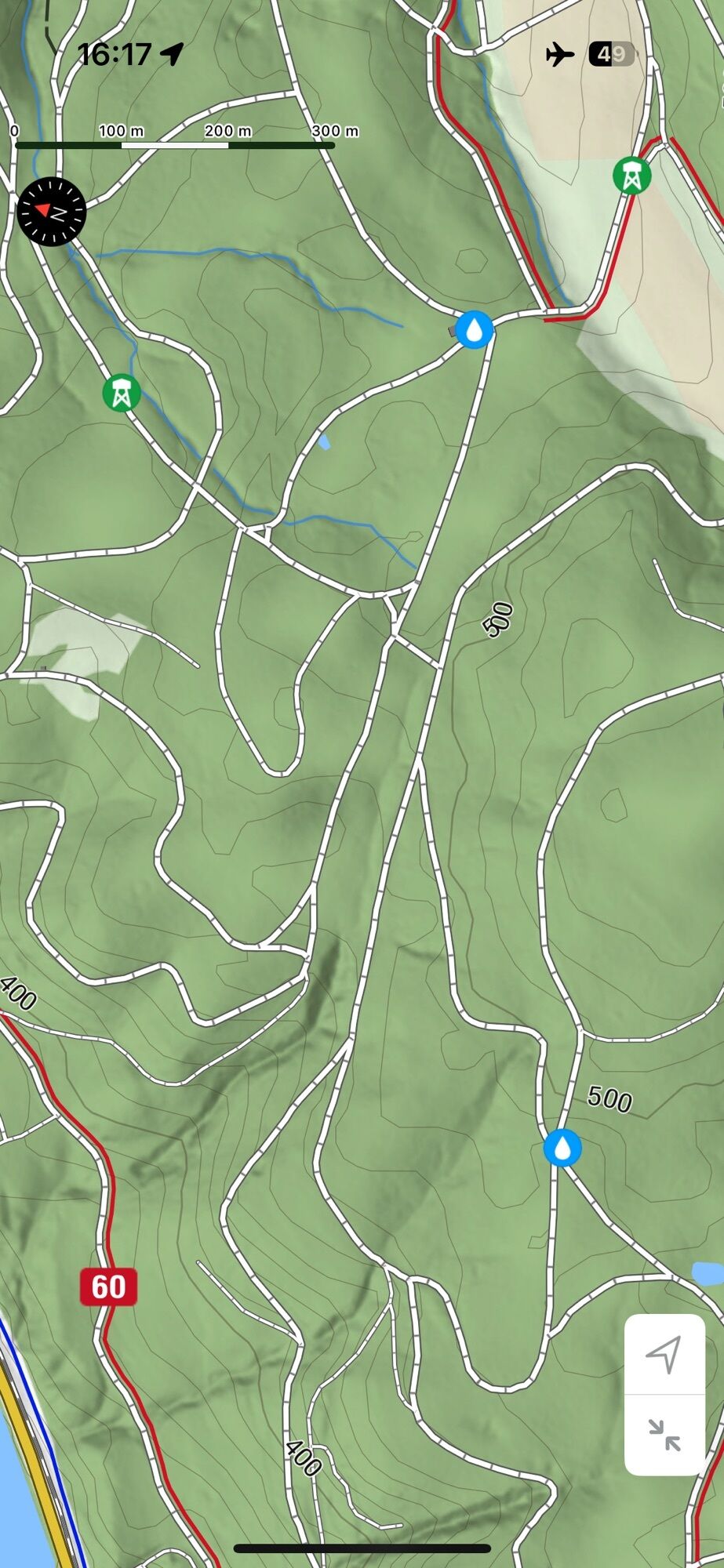Viewport: 724px width, 1568px height.
Task: Open water point marker beside the 500 label
Action: tap(562, 1148)
